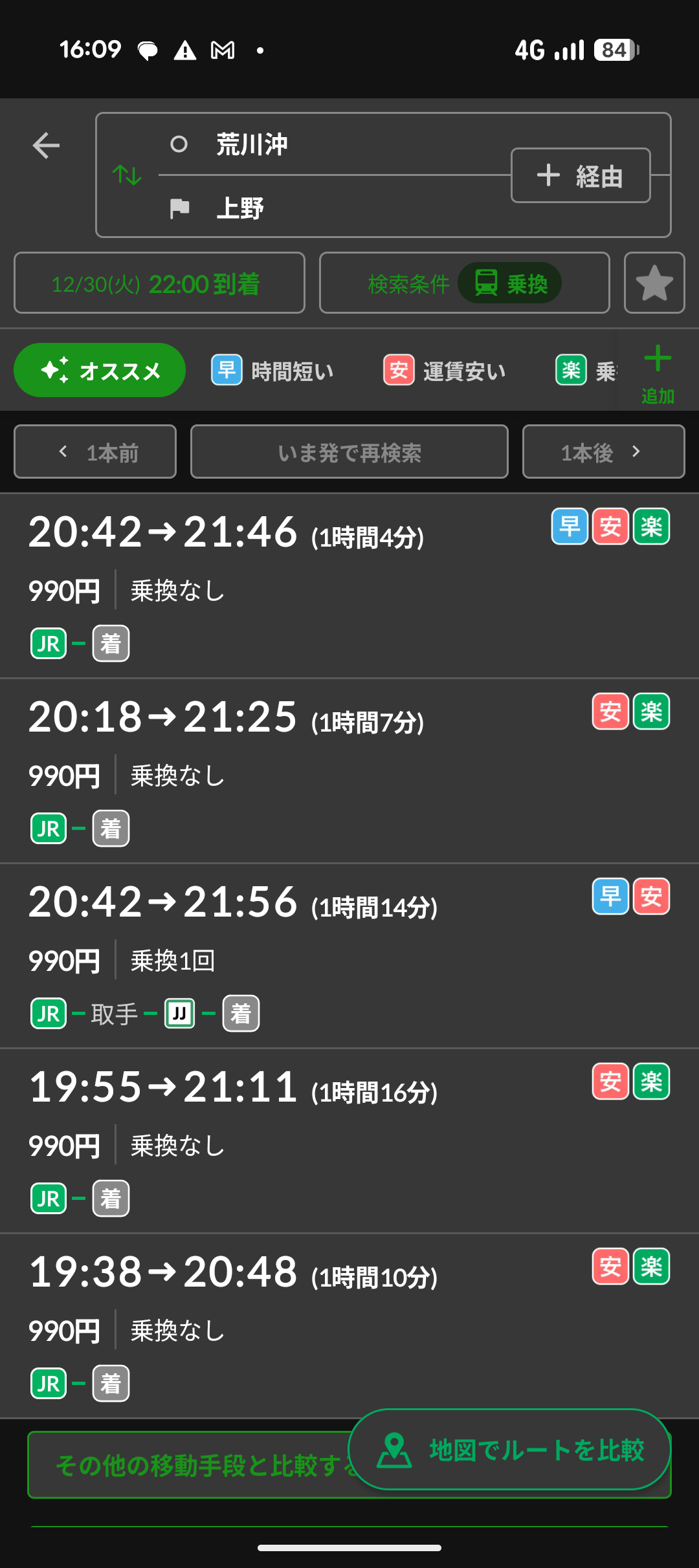Switch to the 時間短い tab
The image size is (699, 1568).
click(x=273, y=371)
